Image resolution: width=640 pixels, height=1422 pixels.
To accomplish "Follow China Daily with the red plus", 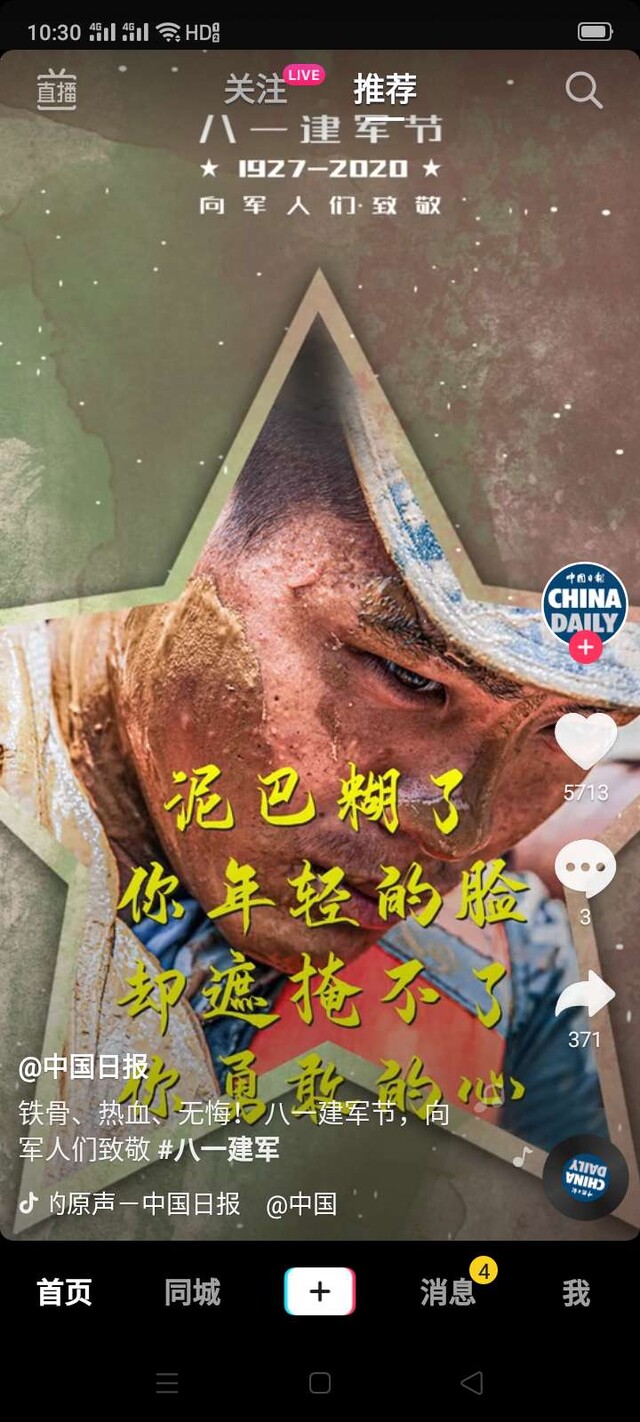I will 585,647.
